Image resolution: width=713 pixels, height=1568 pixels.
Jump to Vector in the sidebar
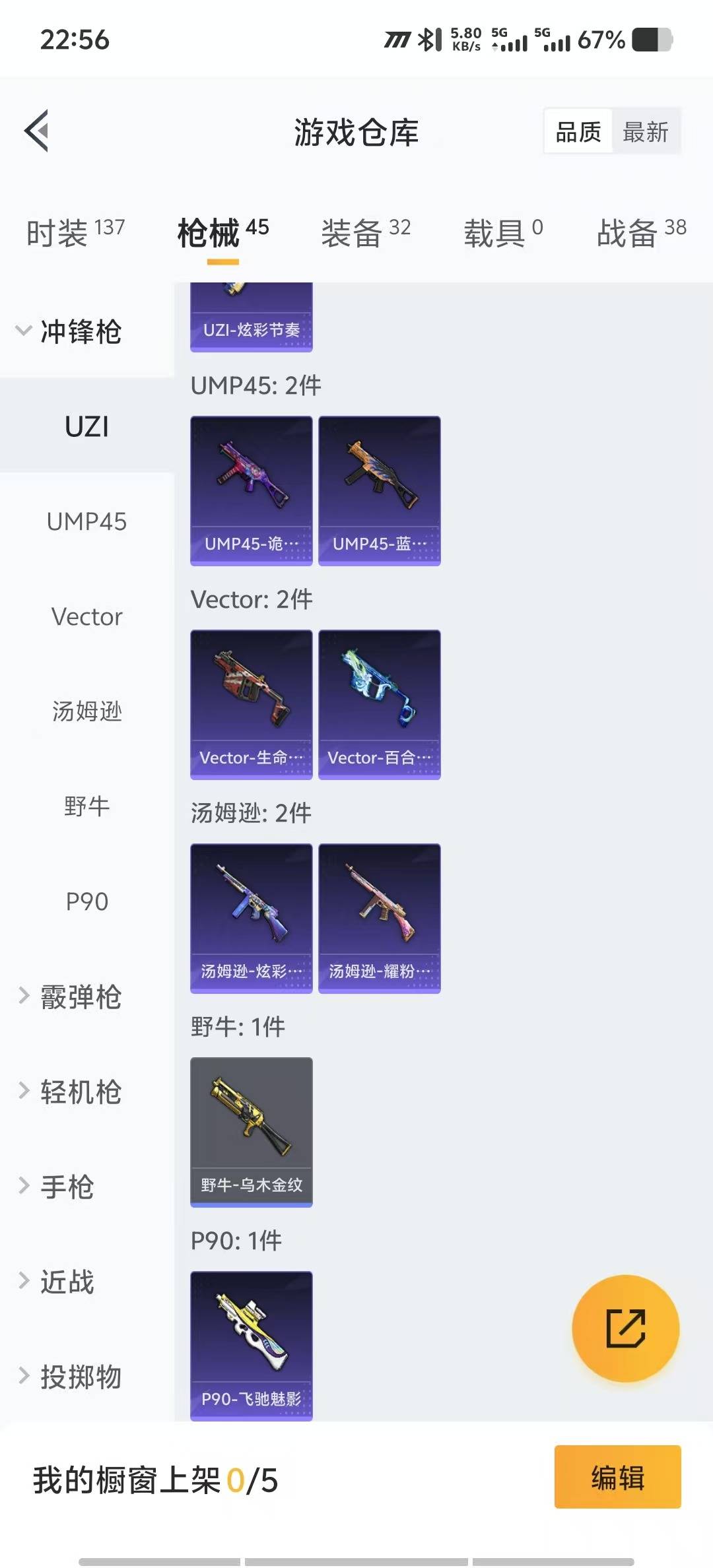coord(86,617)
